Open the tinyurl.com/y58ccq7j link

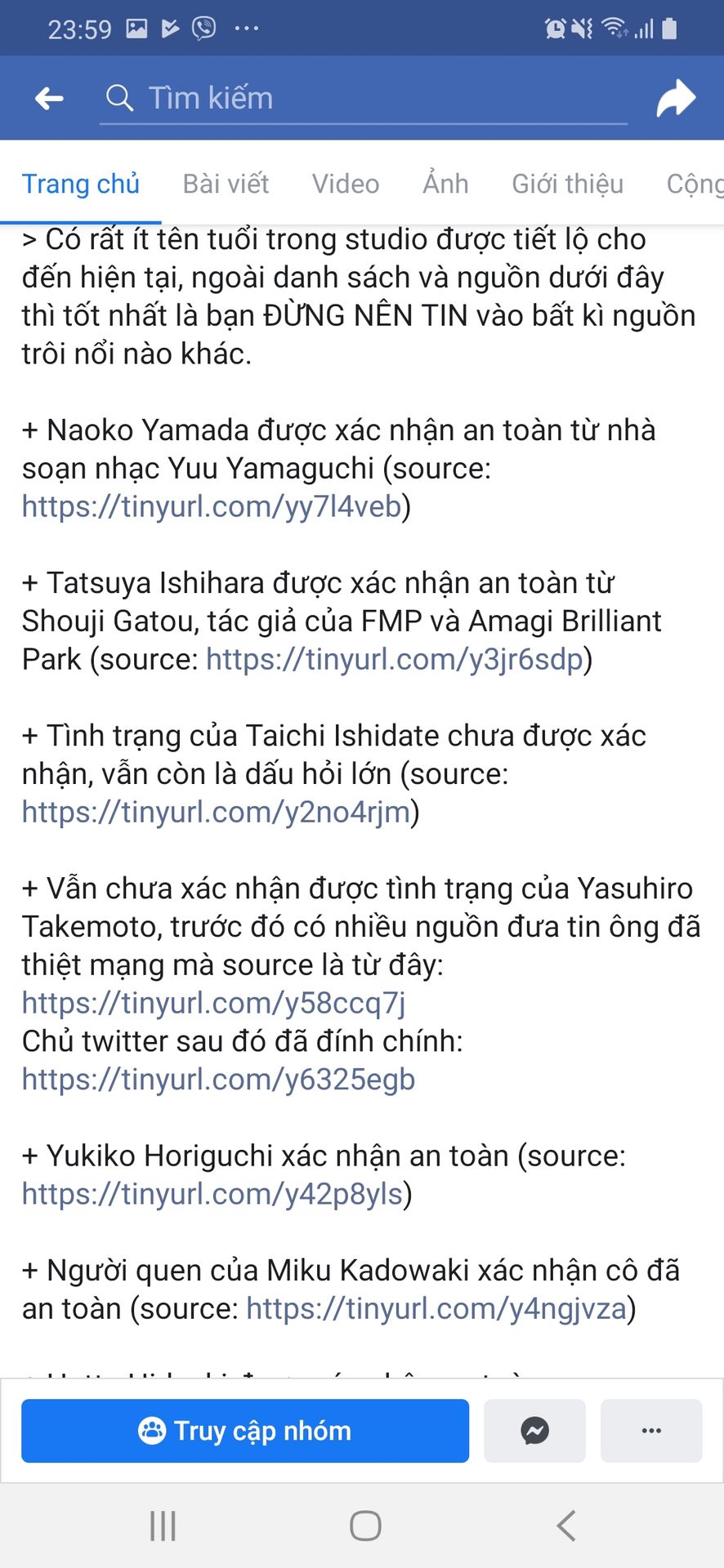(213, 1003)
